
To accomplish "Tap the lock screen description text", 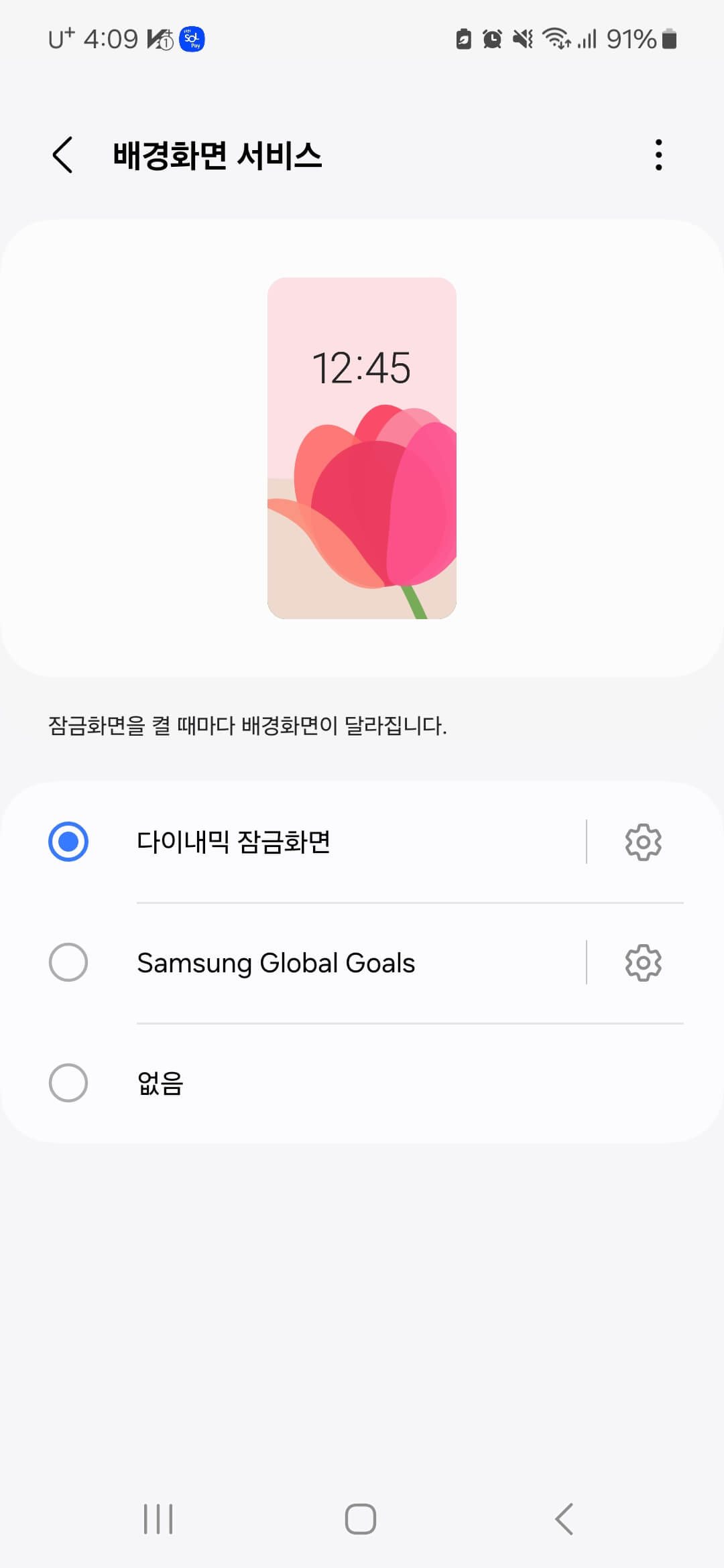I will point(249,726).
